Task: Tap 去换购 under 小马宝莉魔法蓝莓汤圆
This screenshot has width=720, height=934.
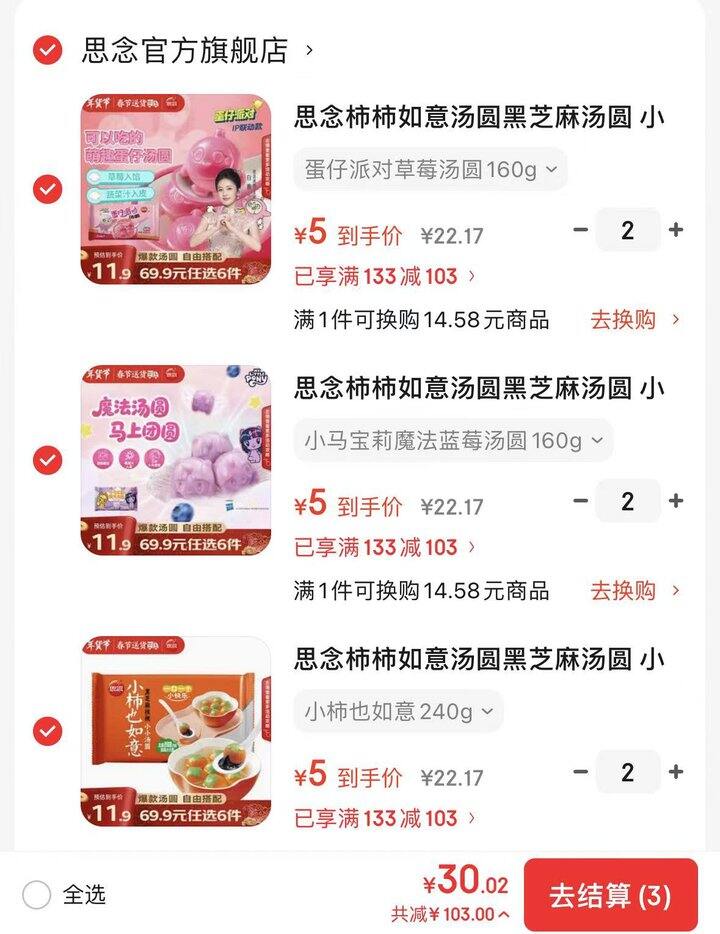Action: click(634, 590)
